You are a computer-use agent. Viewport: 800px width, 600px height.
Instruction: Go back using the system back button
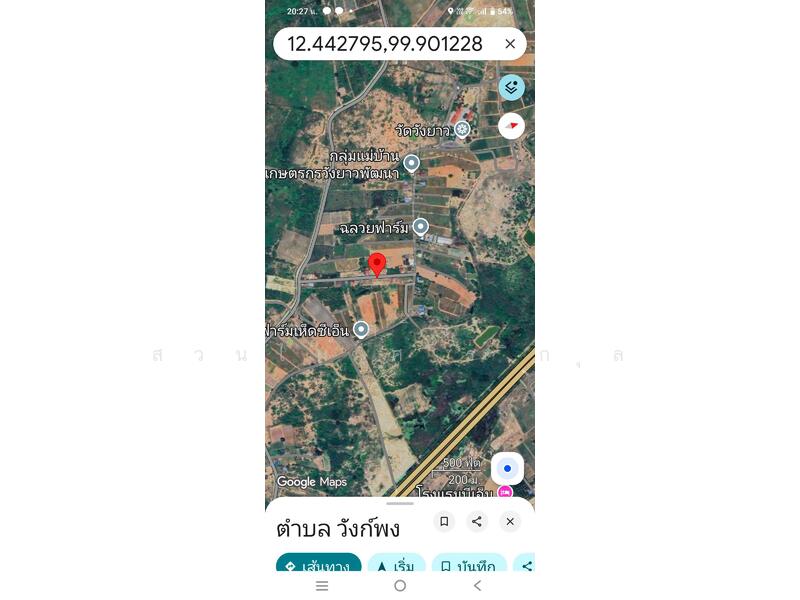click(x=477, y=586)
